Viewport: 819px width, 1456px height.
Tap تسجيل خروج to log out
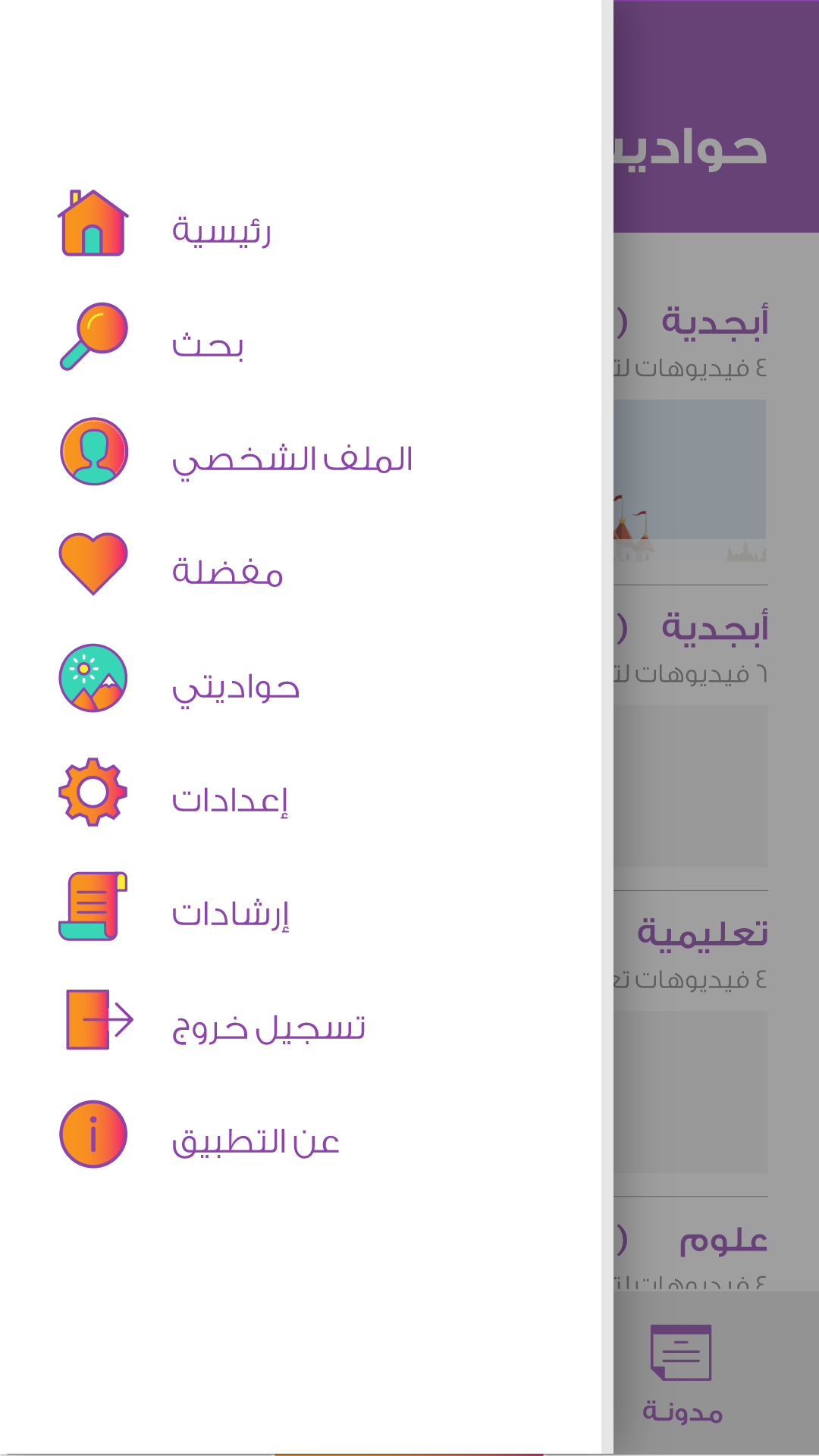[268, 1028]
